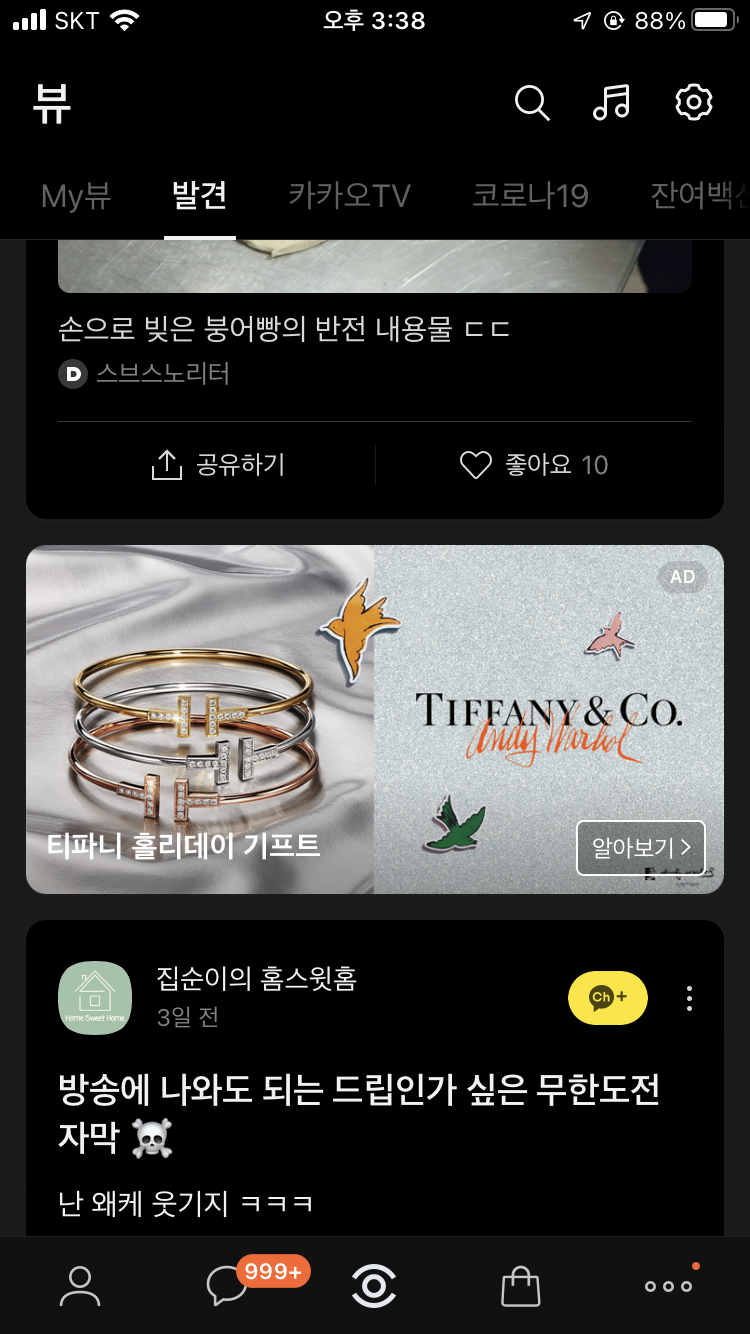Switch to the My뷰 tab

coord(75,196)
